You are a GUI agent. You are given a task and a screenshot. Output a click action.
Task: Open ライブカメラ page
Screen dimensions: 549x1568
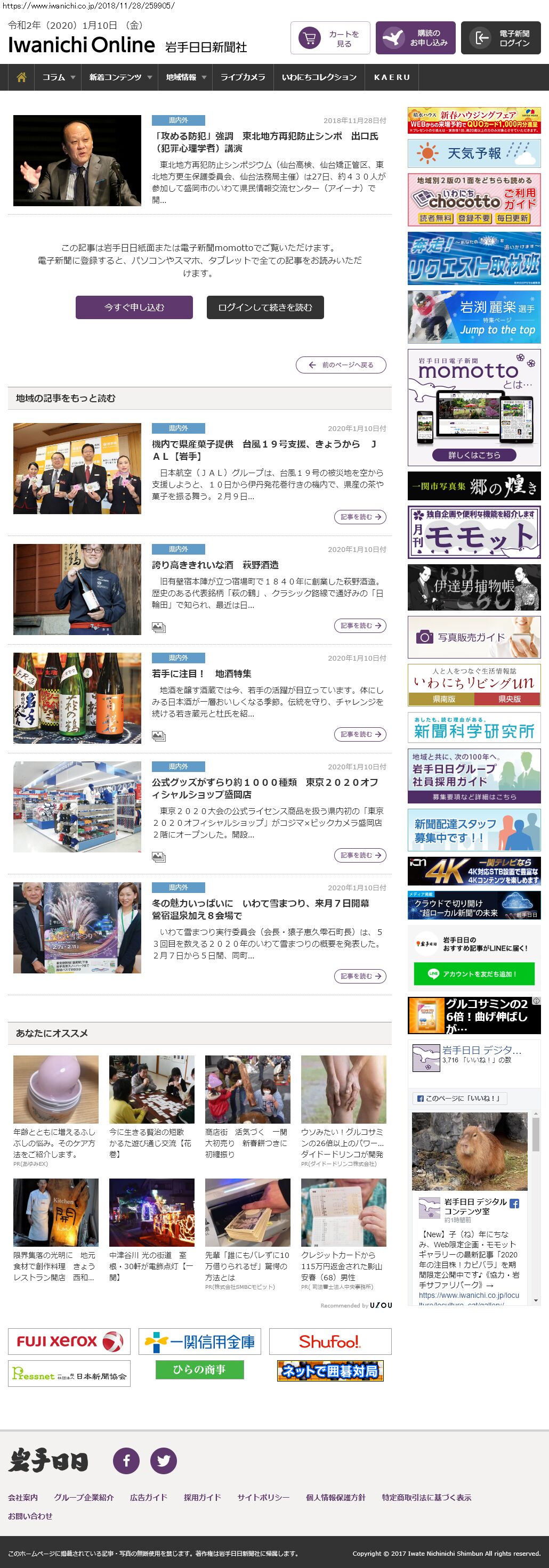(243, 77)
